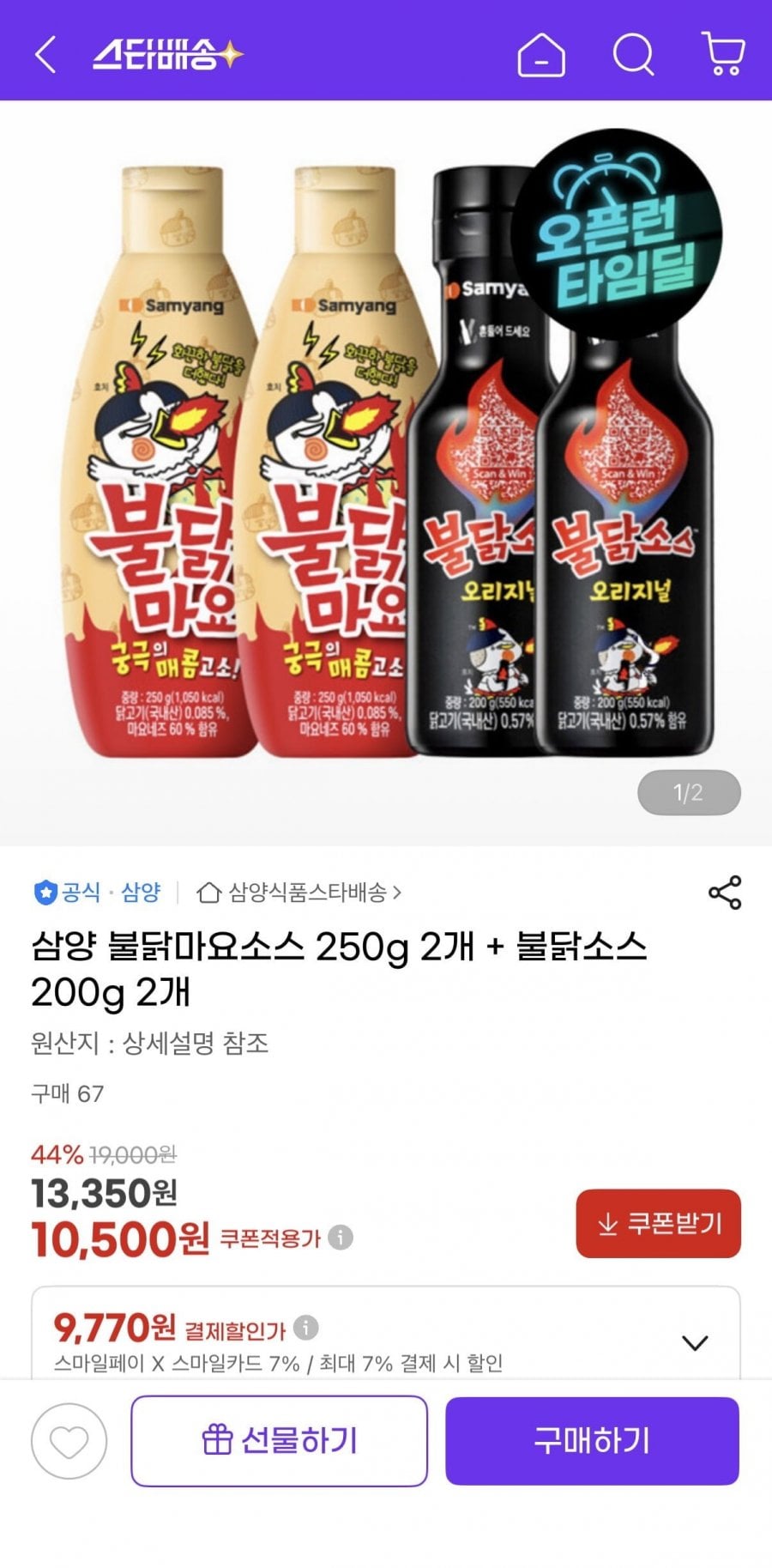Open the home icon in the header
772x1568 pixels.
541,56
